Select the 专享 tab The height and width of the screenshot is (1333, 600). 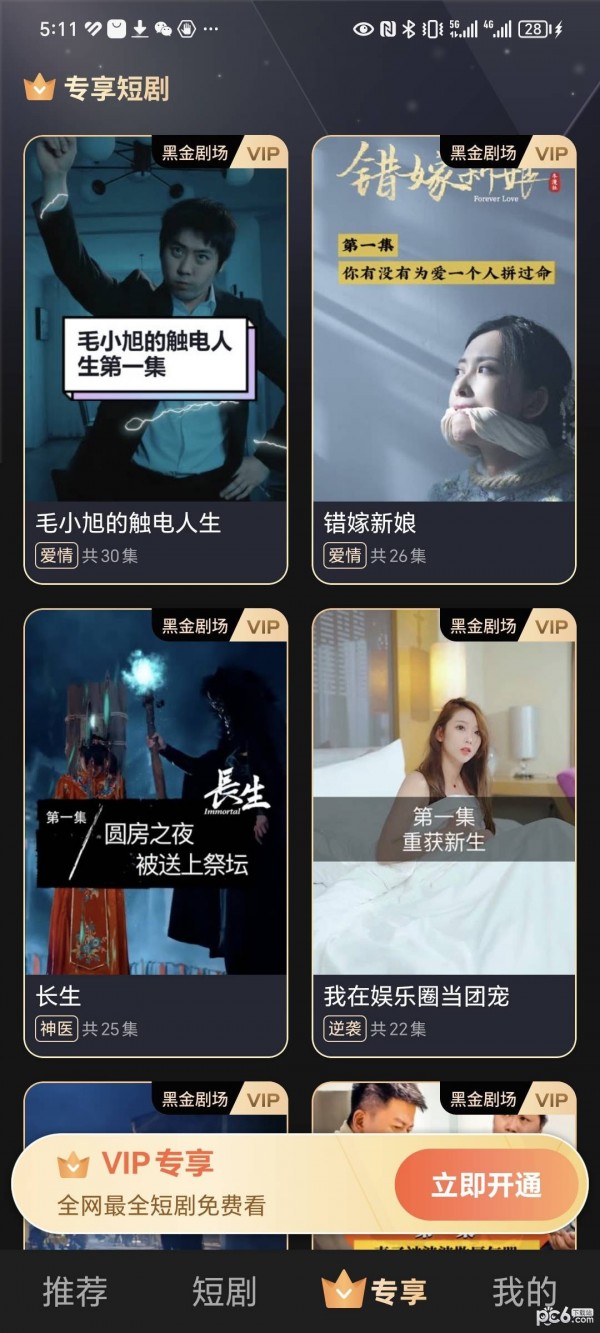pyautogui.click(x=375, y=1292)
